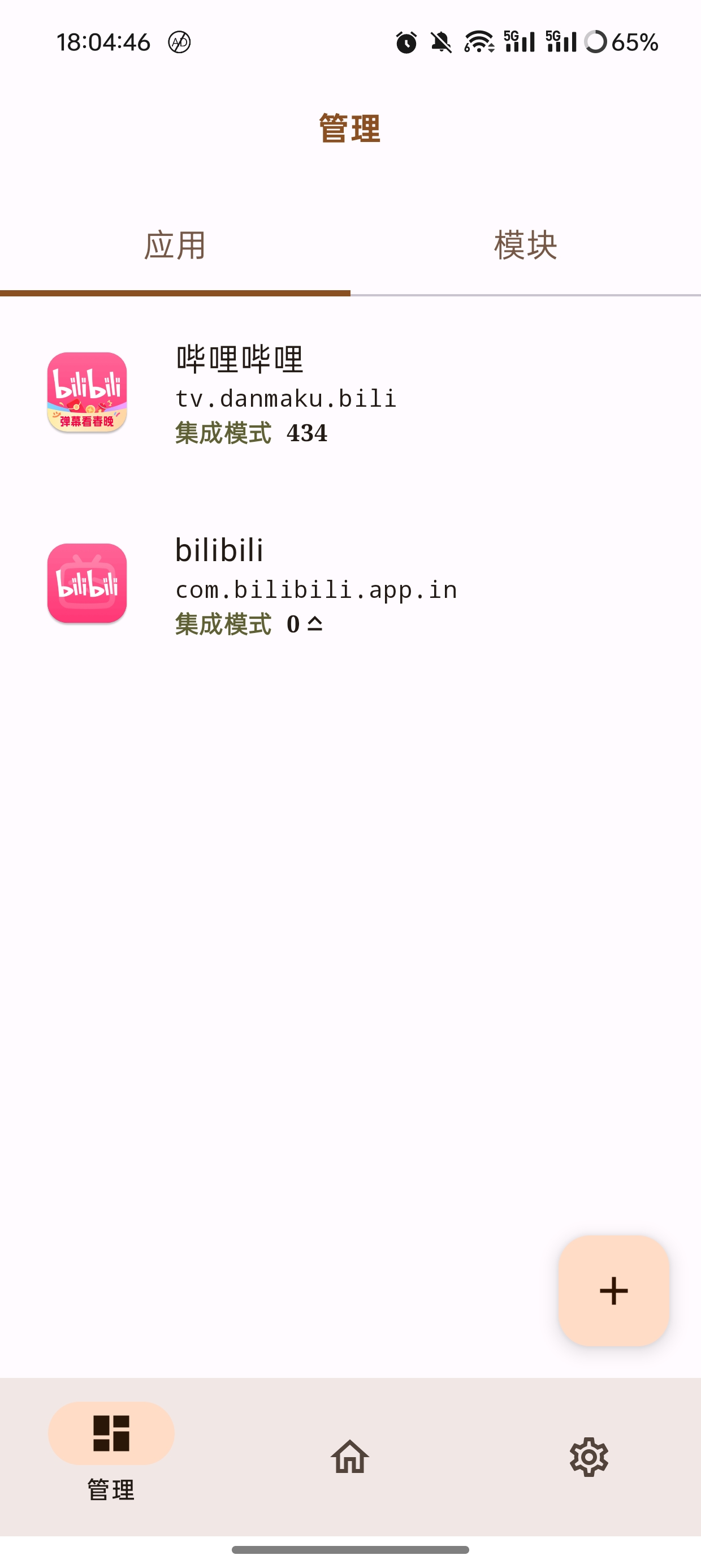Go to the home tab
This screenshot has height=1568, width=701.
(350, 1457)
